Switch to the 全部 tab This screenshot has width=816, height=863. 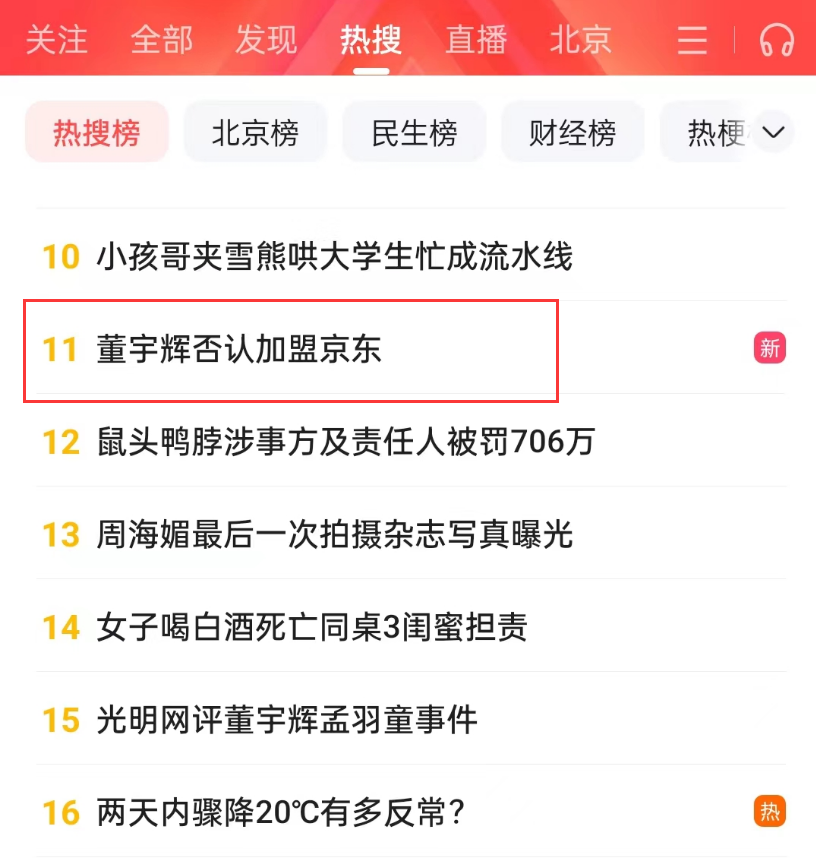tap(161, 40)
